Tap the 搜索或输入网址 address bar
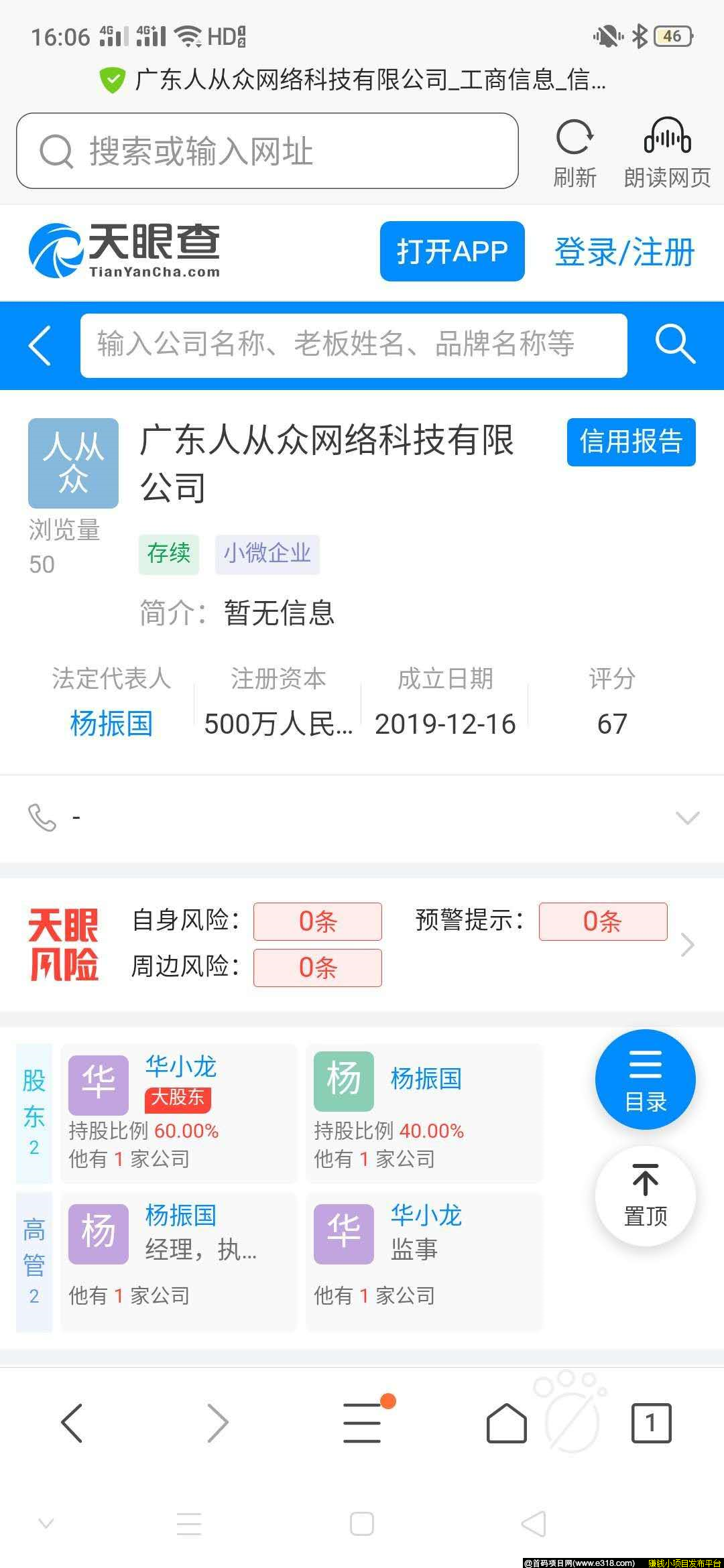 (268, 151)
